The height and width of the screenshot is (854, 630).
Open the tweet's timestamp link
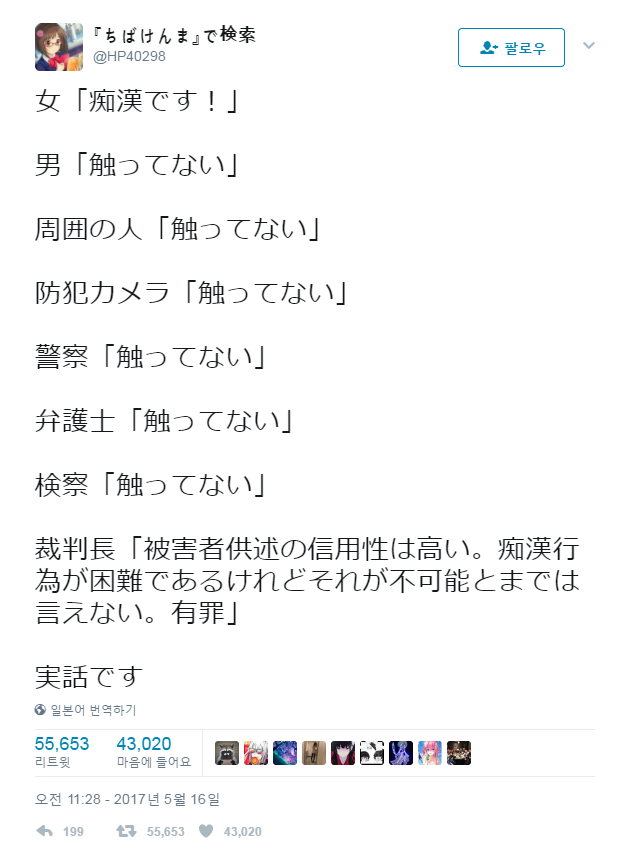[x=127, y=798]
